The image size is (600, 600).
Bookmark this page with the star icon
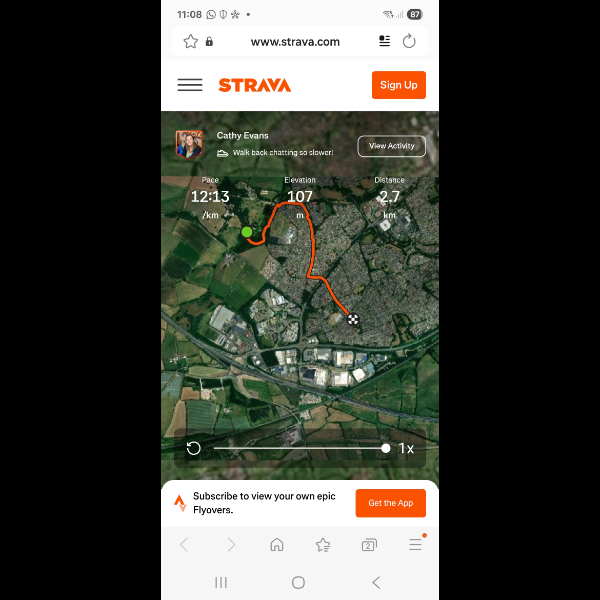click(x=190, y=42)
